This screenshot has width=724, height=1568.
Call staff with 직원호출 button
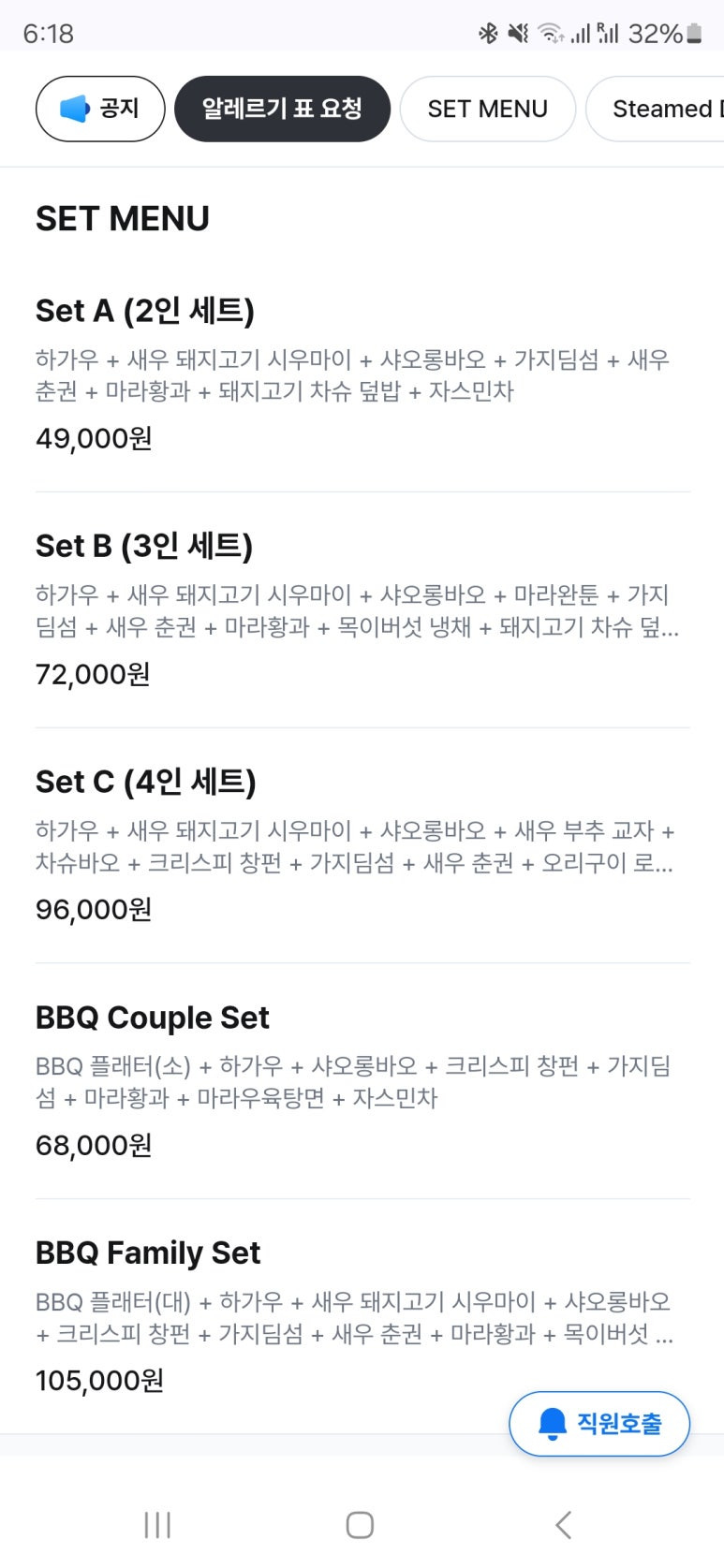click(x=599, y=1424)
